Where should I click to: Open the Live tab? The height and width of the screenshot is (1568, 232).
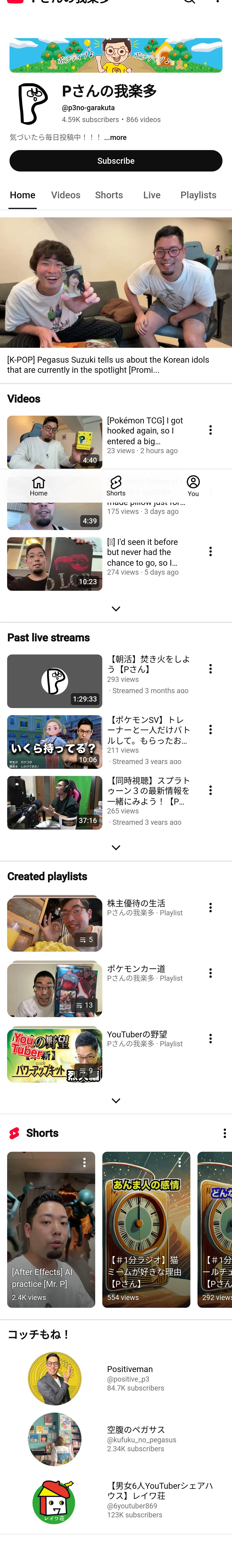pos(152,195)
